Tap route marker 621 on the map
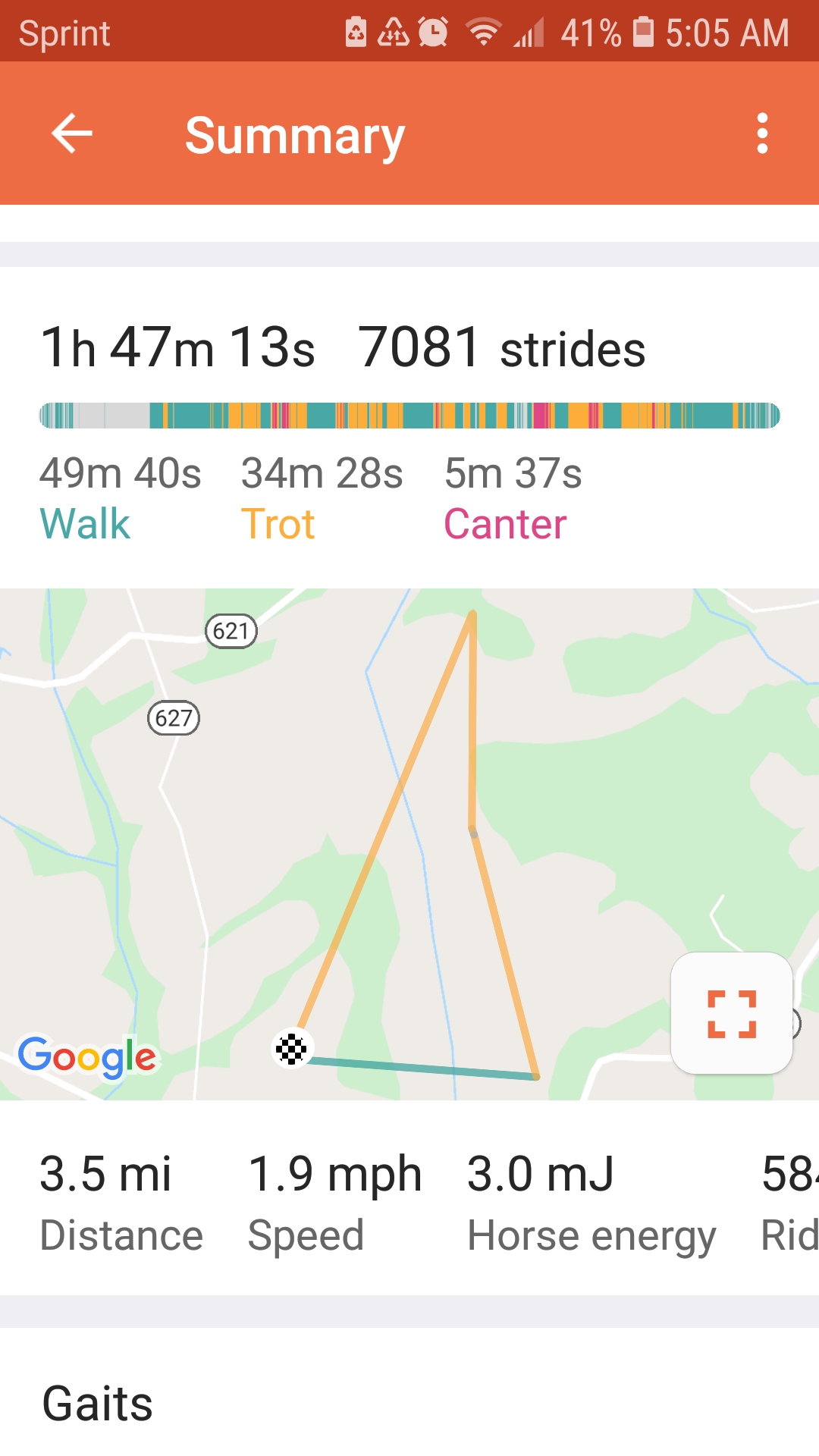 coord(232,631)
